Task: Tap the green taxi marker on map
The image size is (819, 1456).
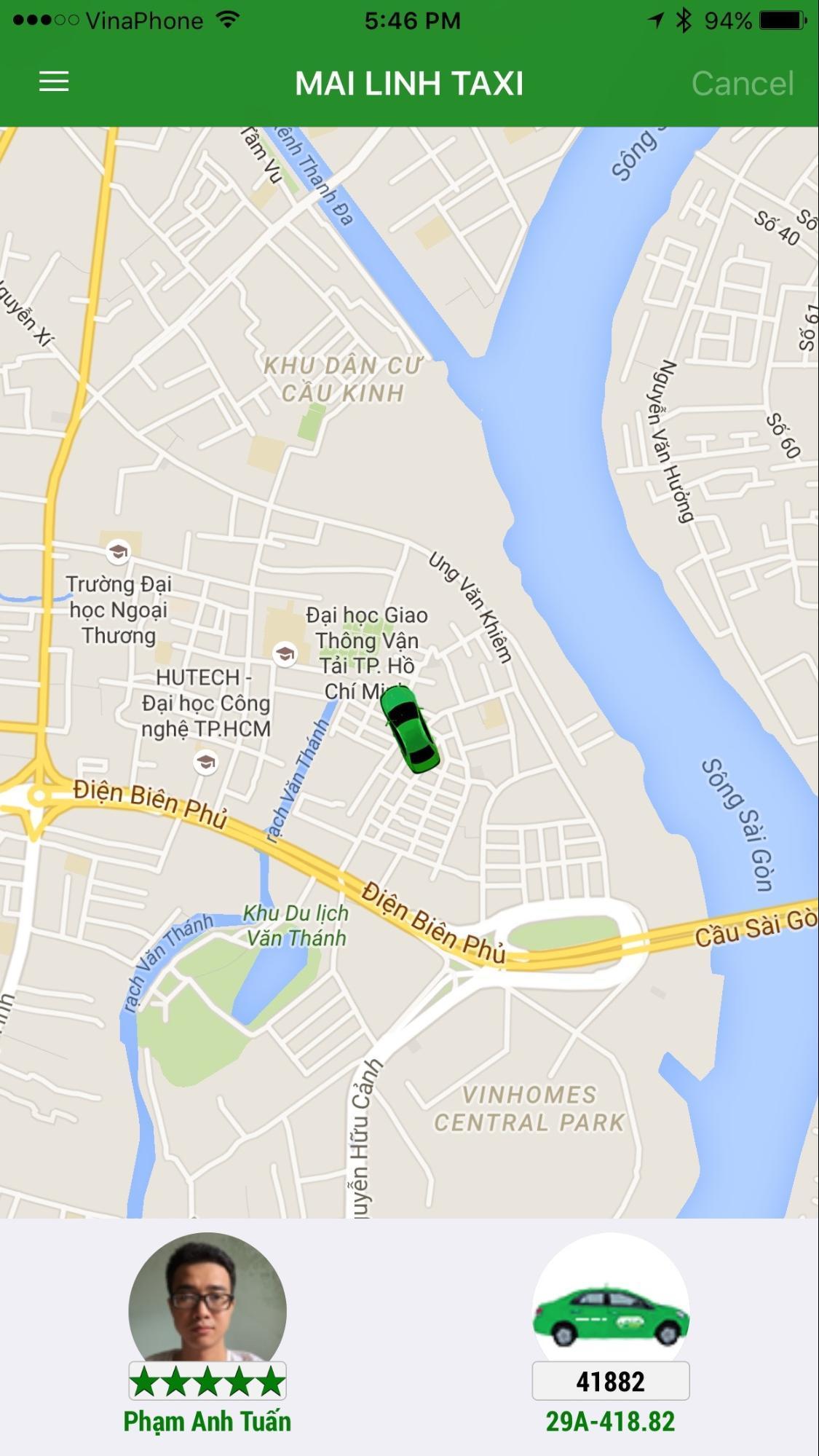Action: [410, 728]
